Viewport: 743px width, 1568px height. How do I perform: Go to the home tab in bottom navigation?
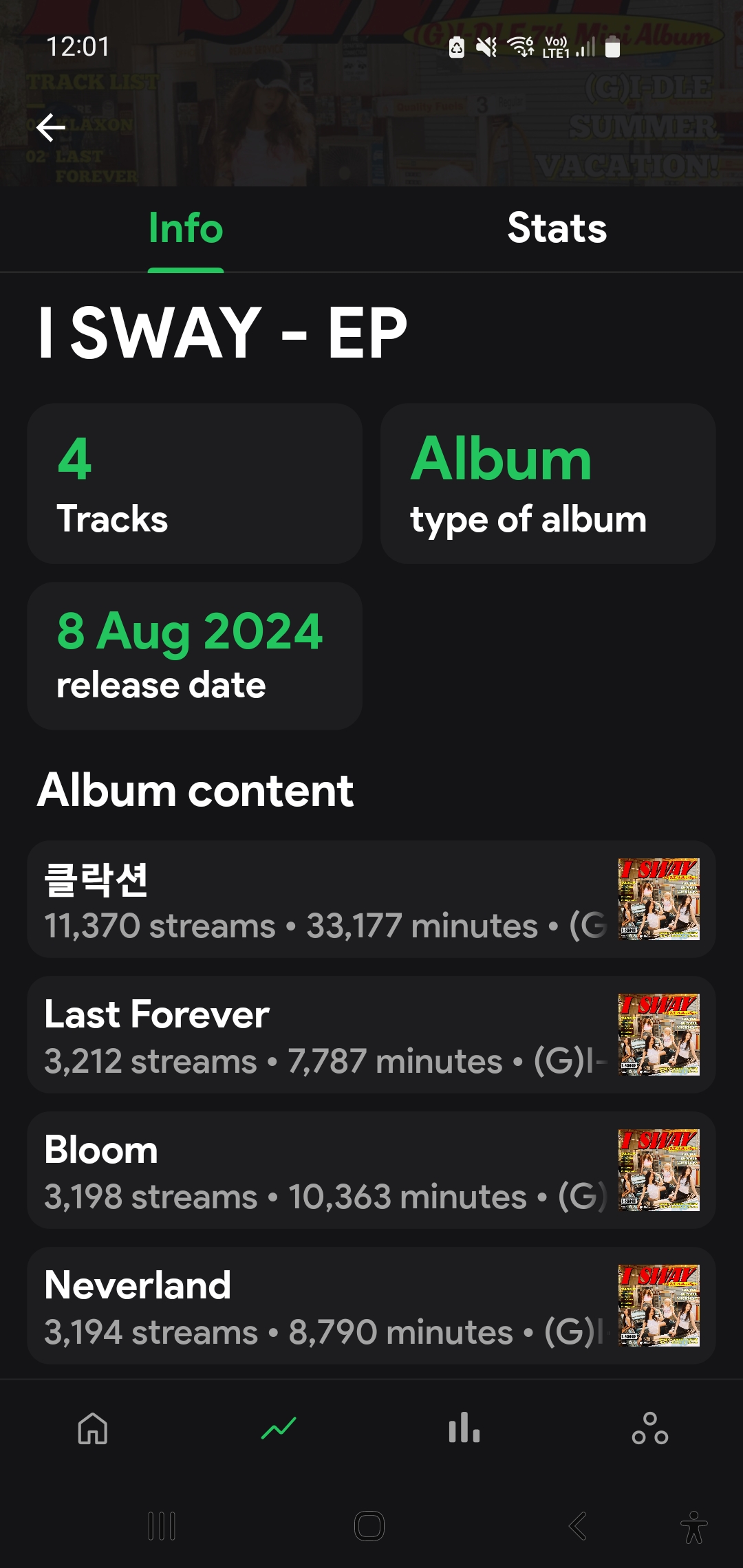click(93, 1428)
